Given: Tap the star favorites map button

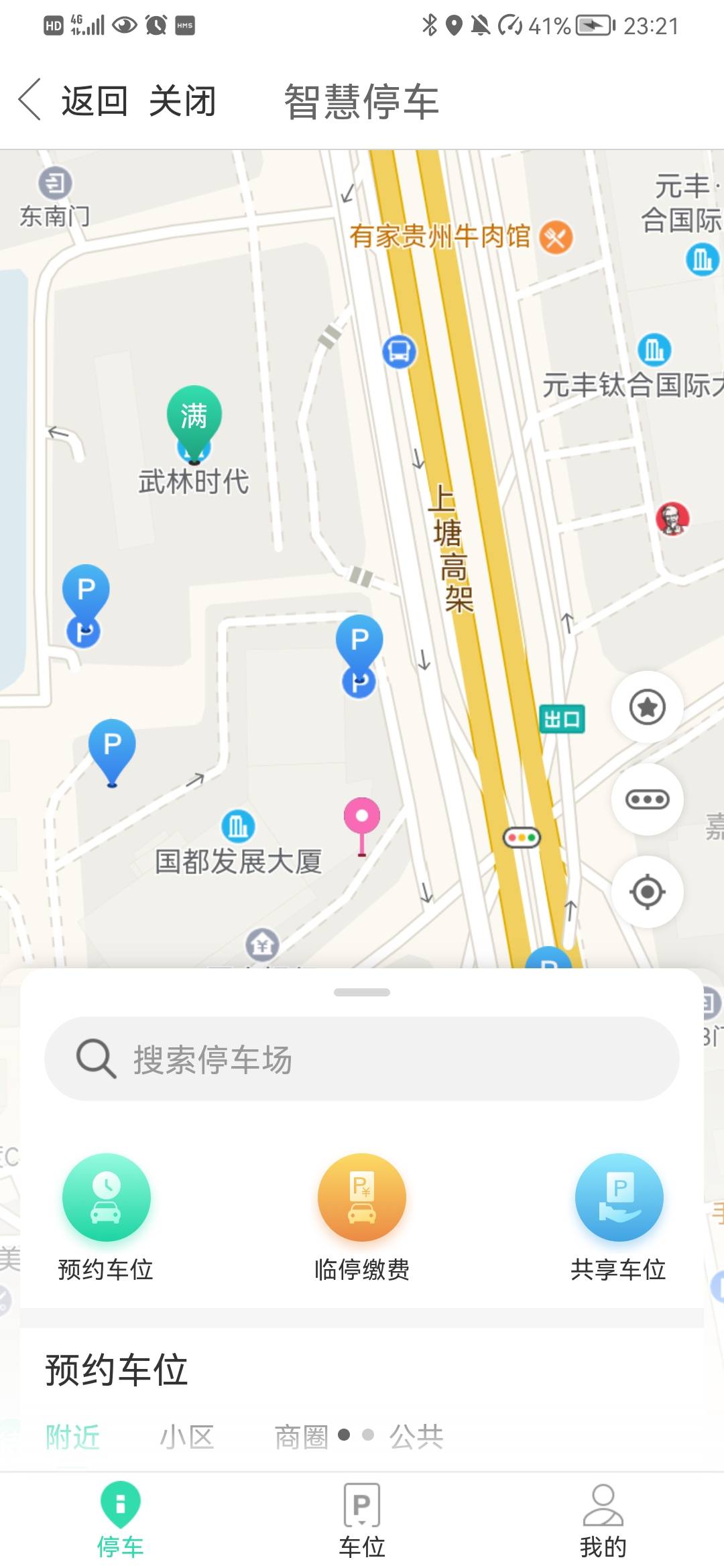Looking at the screenshot, I should pyautogui.click(x=647, y=707).
